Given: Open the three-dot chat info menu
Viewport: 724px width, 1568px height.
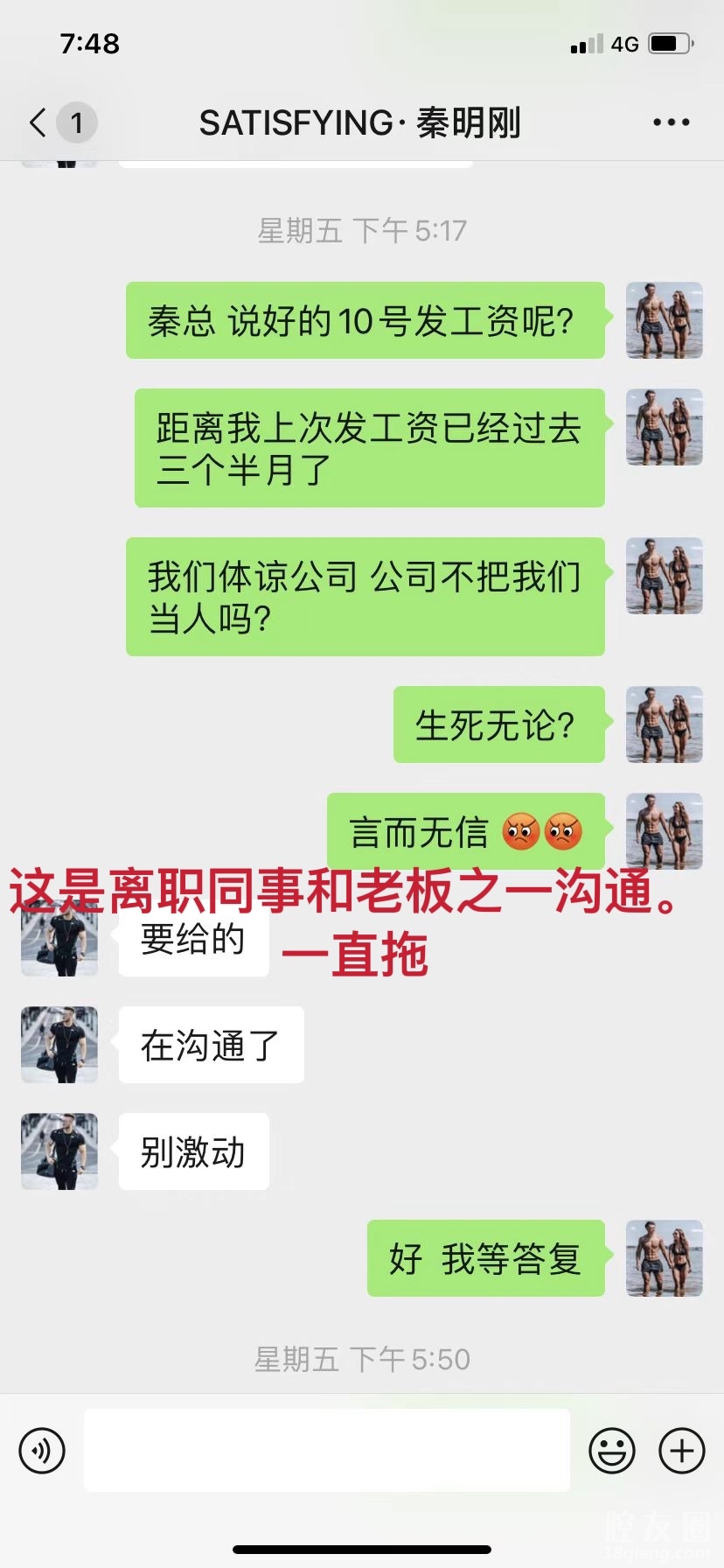Looking at the screenshot, I should click(x=671, y=123).
